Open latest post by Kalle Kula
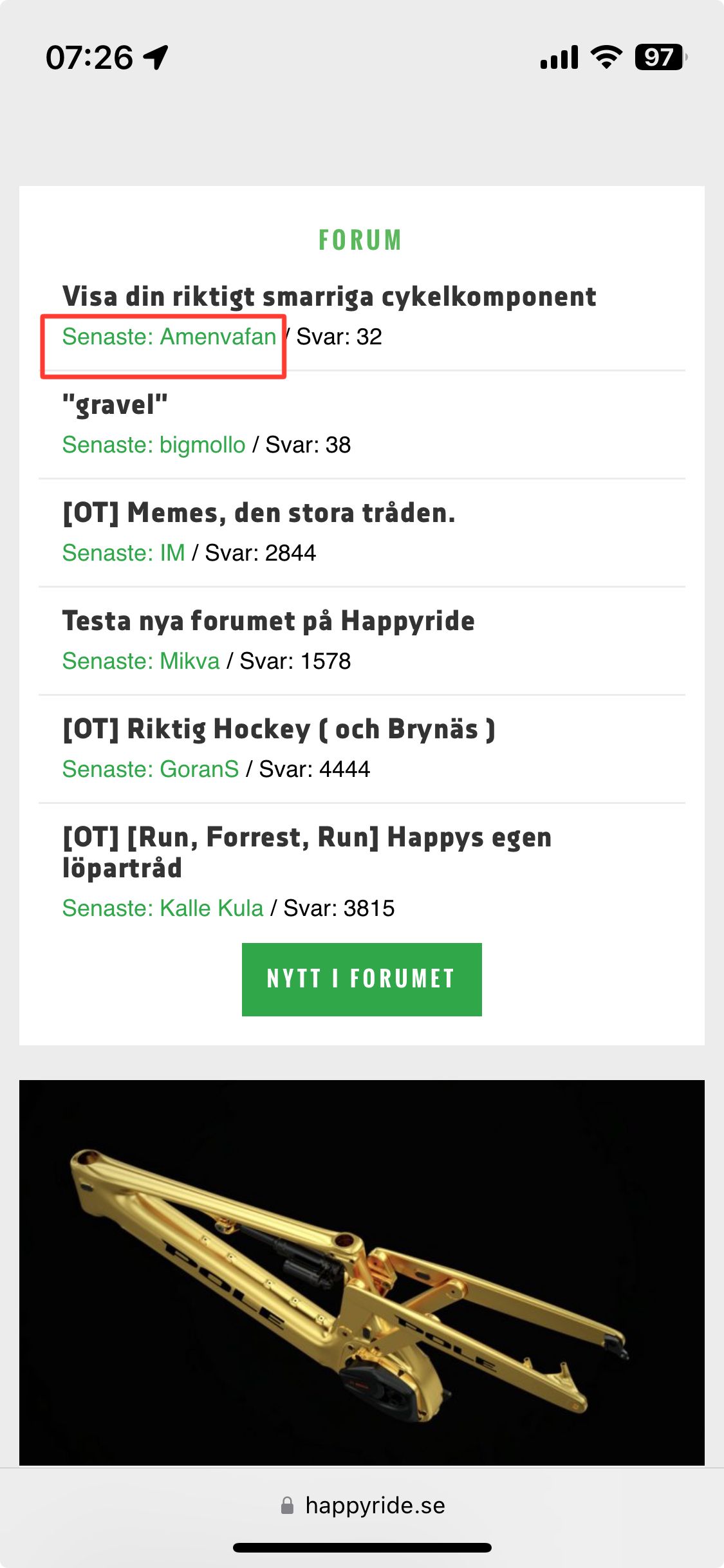This screenshot has width=724, height=1568. 163,908
